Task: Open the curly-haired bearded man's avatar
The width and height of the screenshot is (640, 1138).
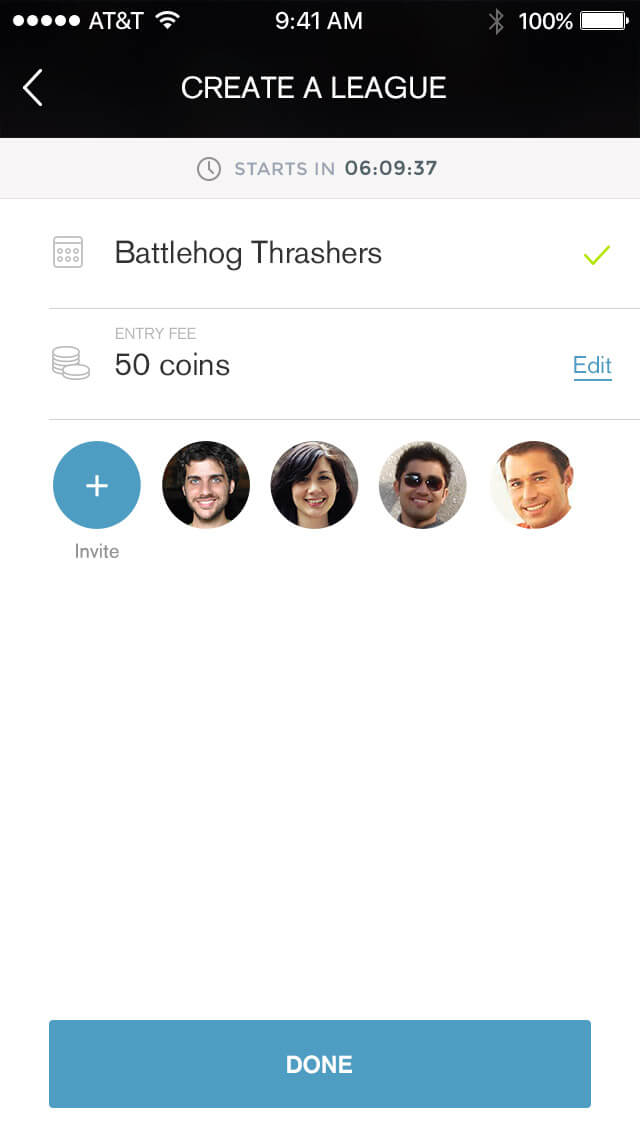Action: point(206,485)
